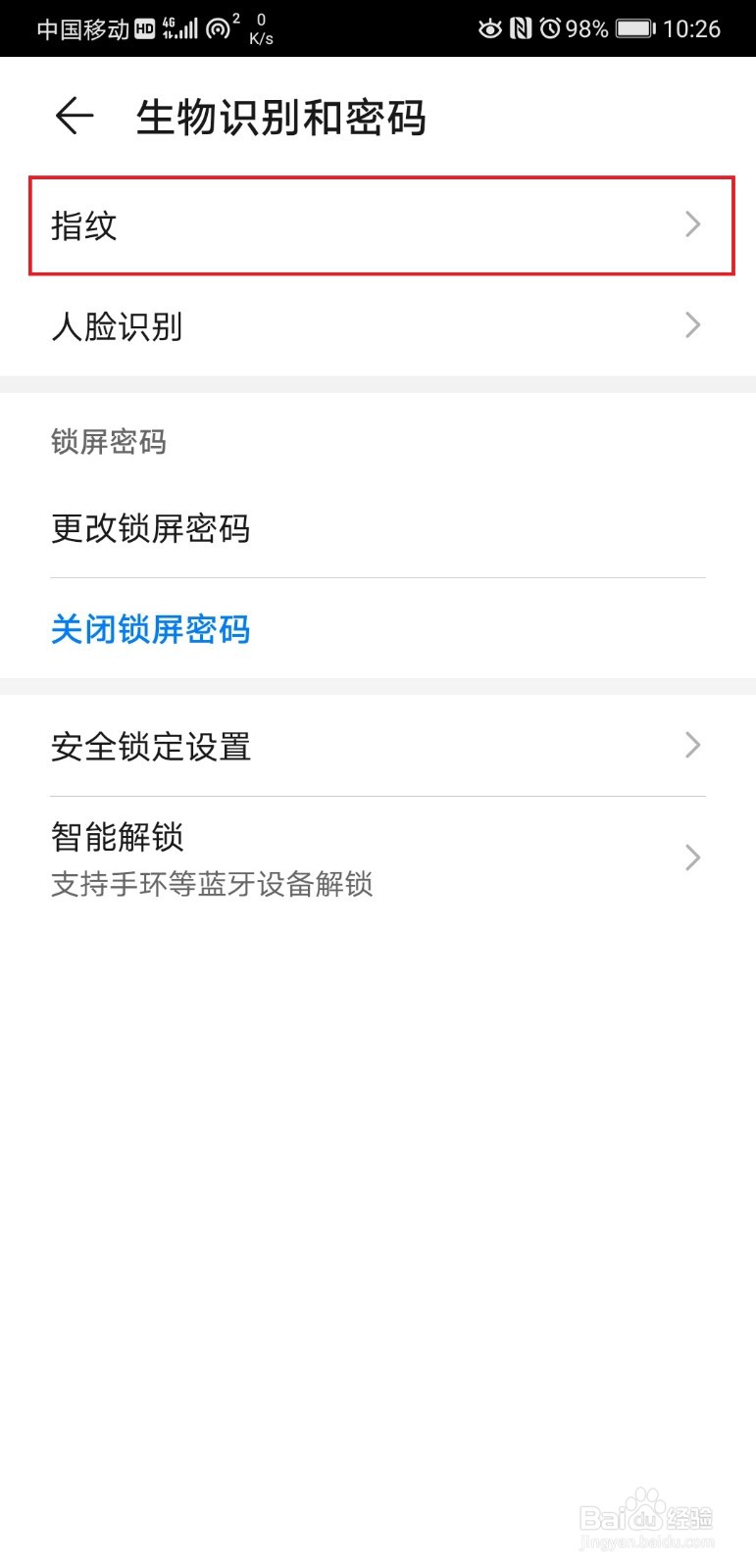Expand 智能解锁 options

(693, 857)
